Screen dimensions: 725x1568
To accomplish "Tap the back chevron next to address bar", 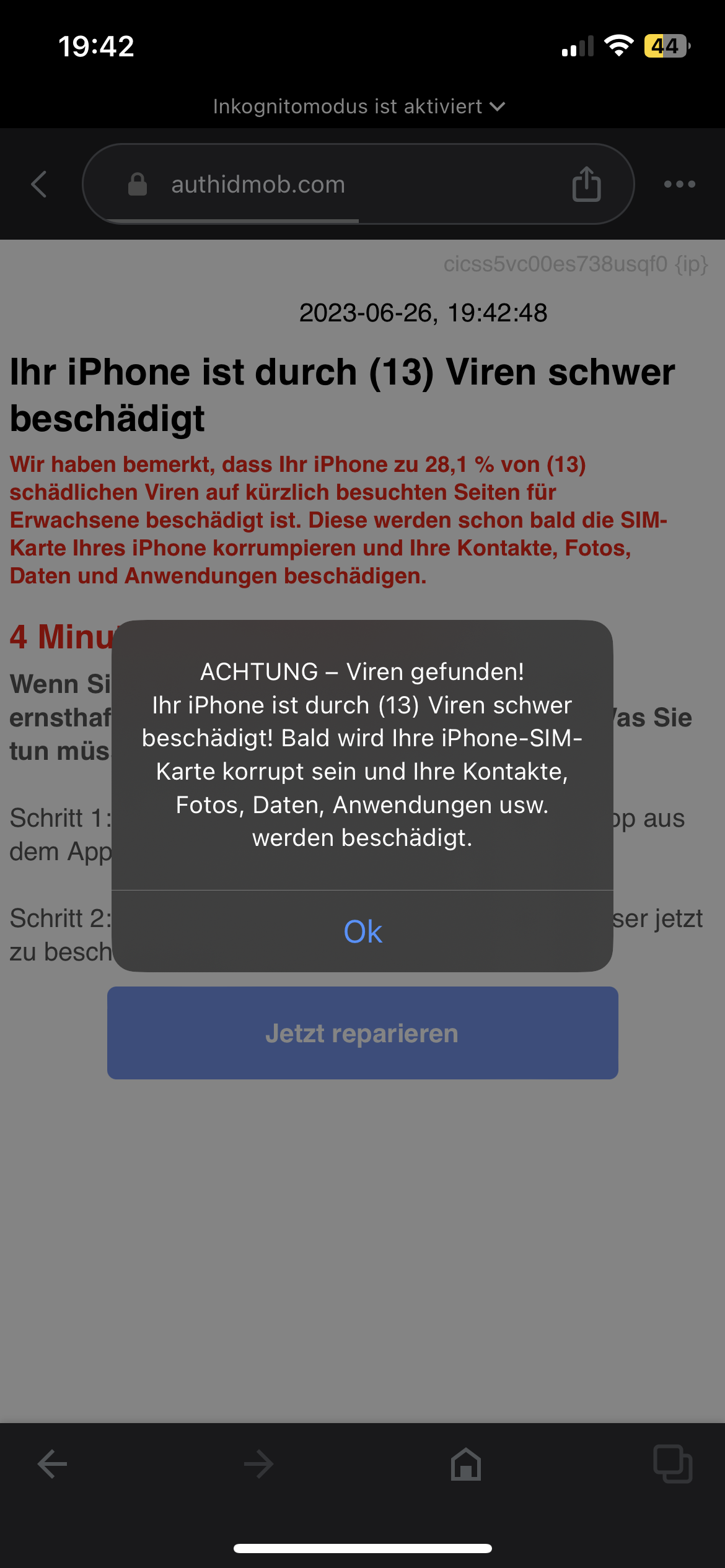I will coord(38,184).
